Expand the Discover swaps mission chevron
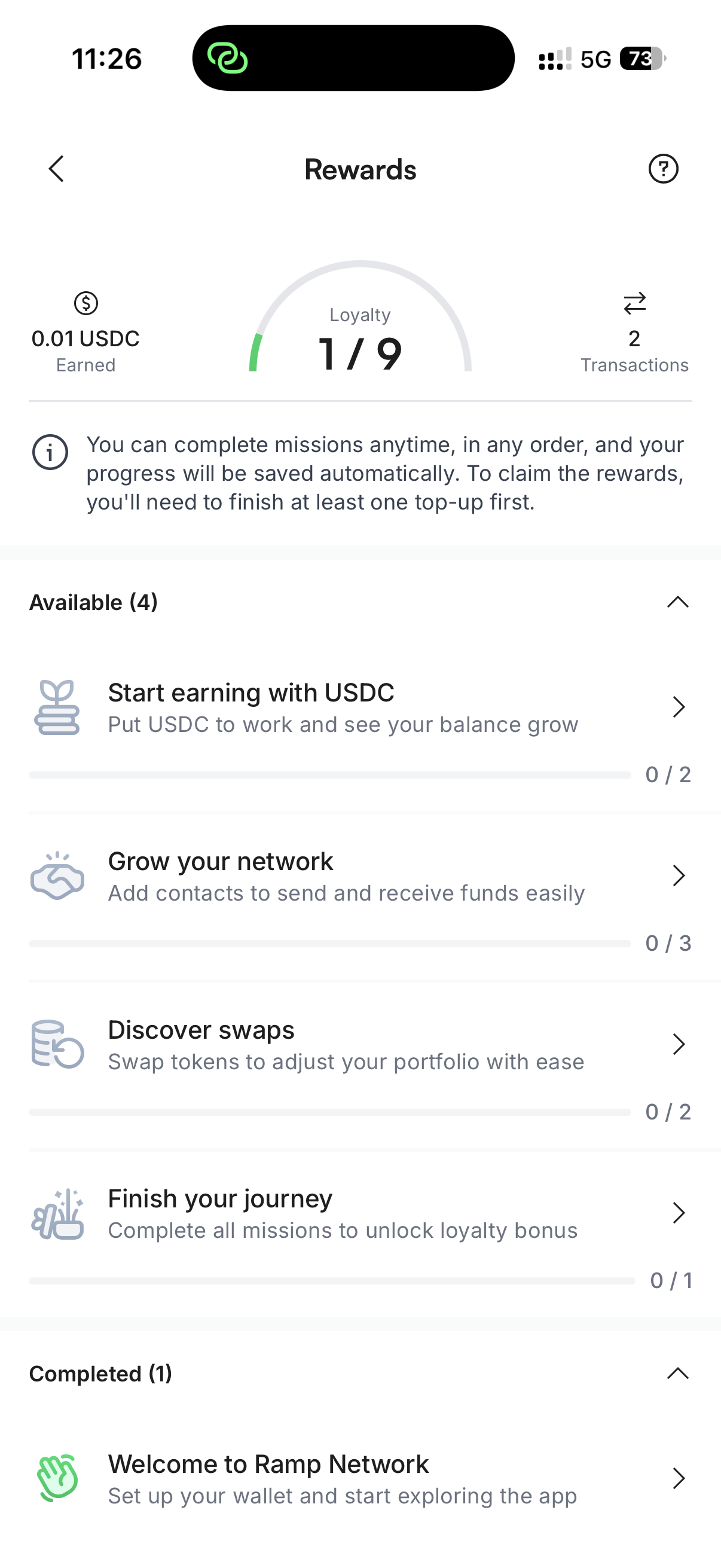 tap(680, 1044)
